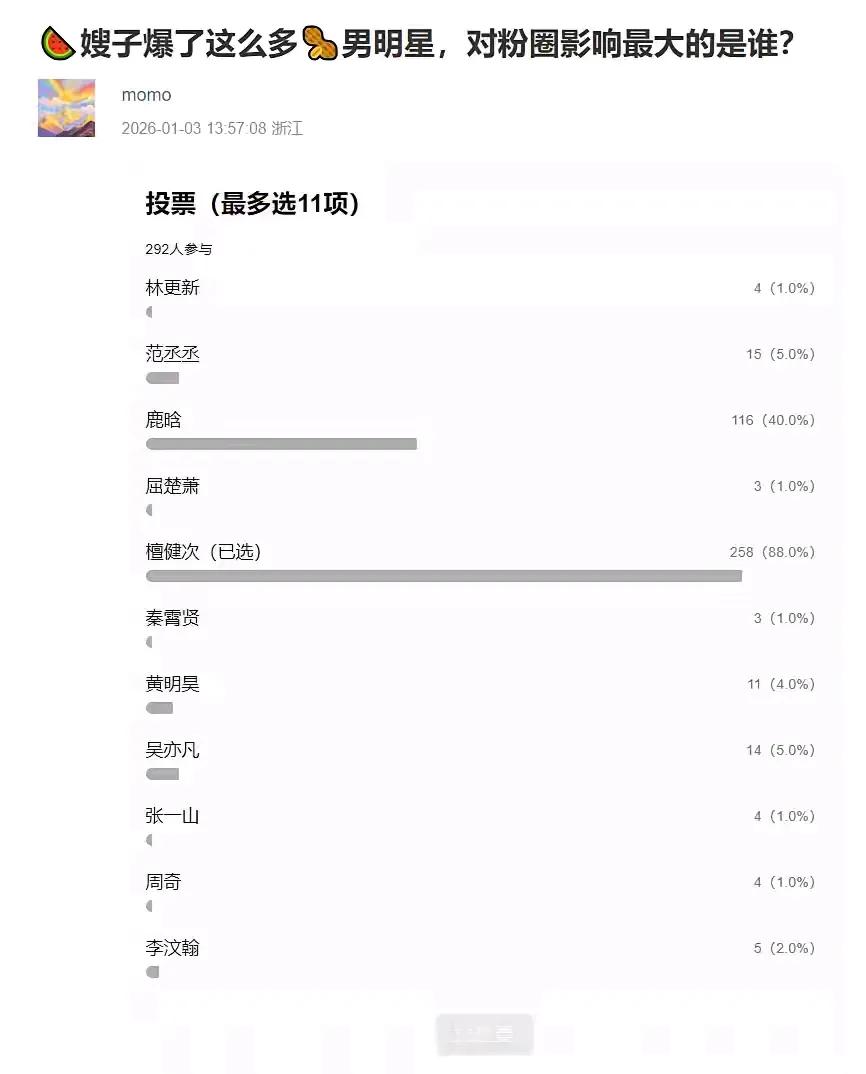The image size is (866, 1074).
Task: Select the poll option 鹿晗
Action: [x=163, y=420]
